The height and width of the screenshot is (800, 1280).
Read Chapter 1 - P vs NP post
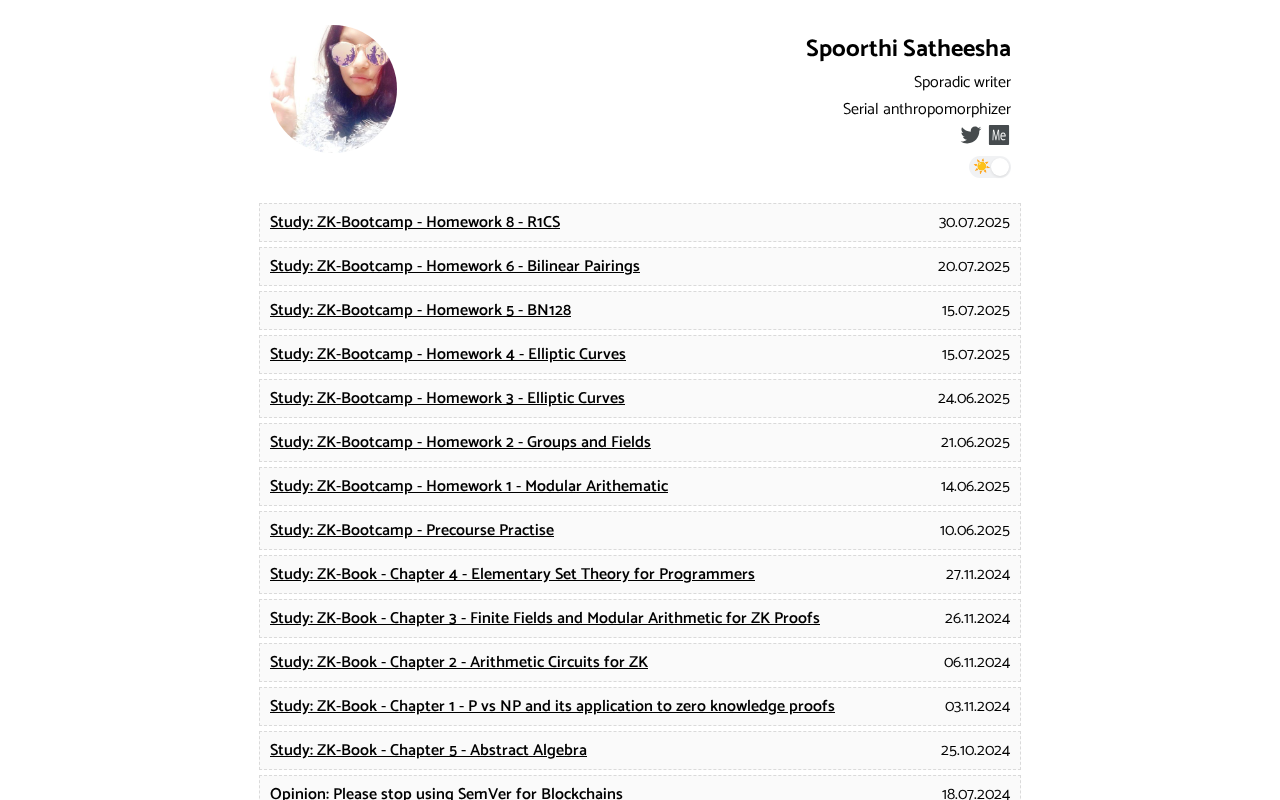pyautogui.click(x=552, y=707)
